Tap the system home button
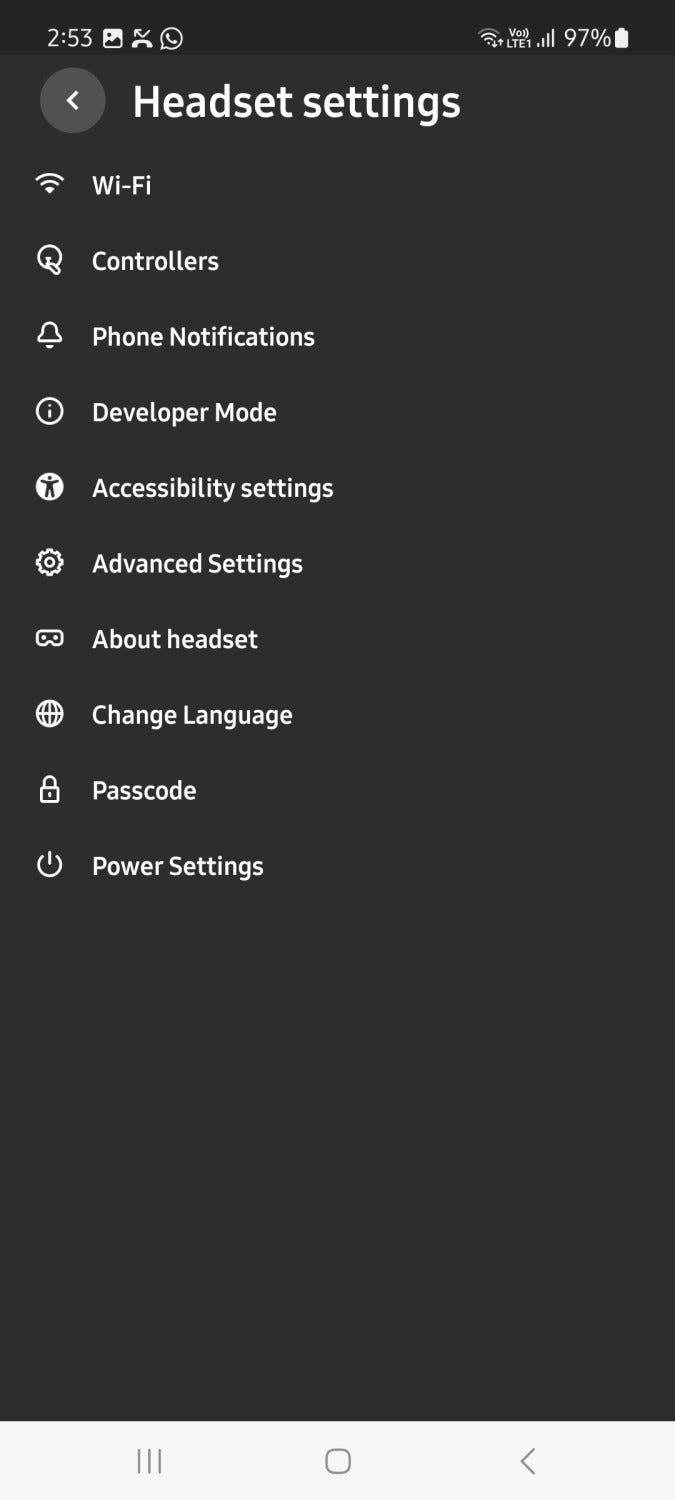Screen dimensions: 675x1500 (338, 1461)
